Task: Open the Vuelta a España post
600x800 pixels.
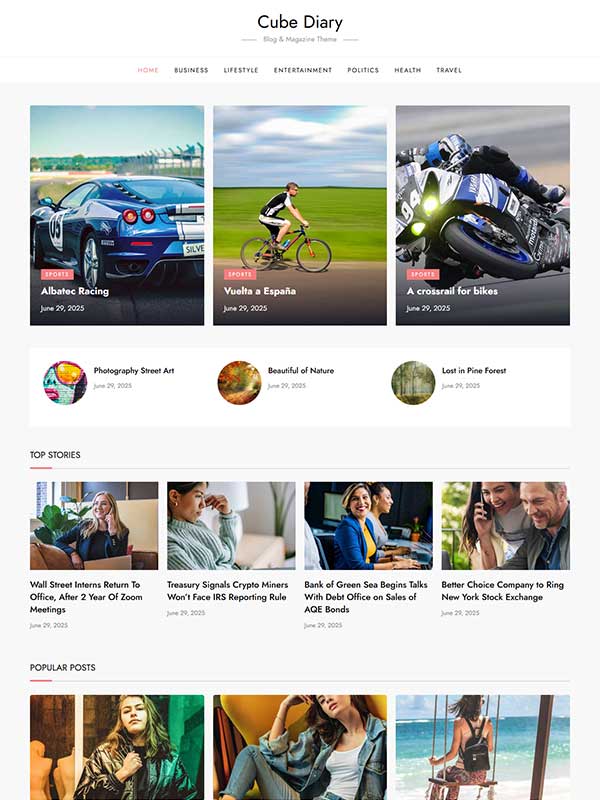Action: [260, 291]
